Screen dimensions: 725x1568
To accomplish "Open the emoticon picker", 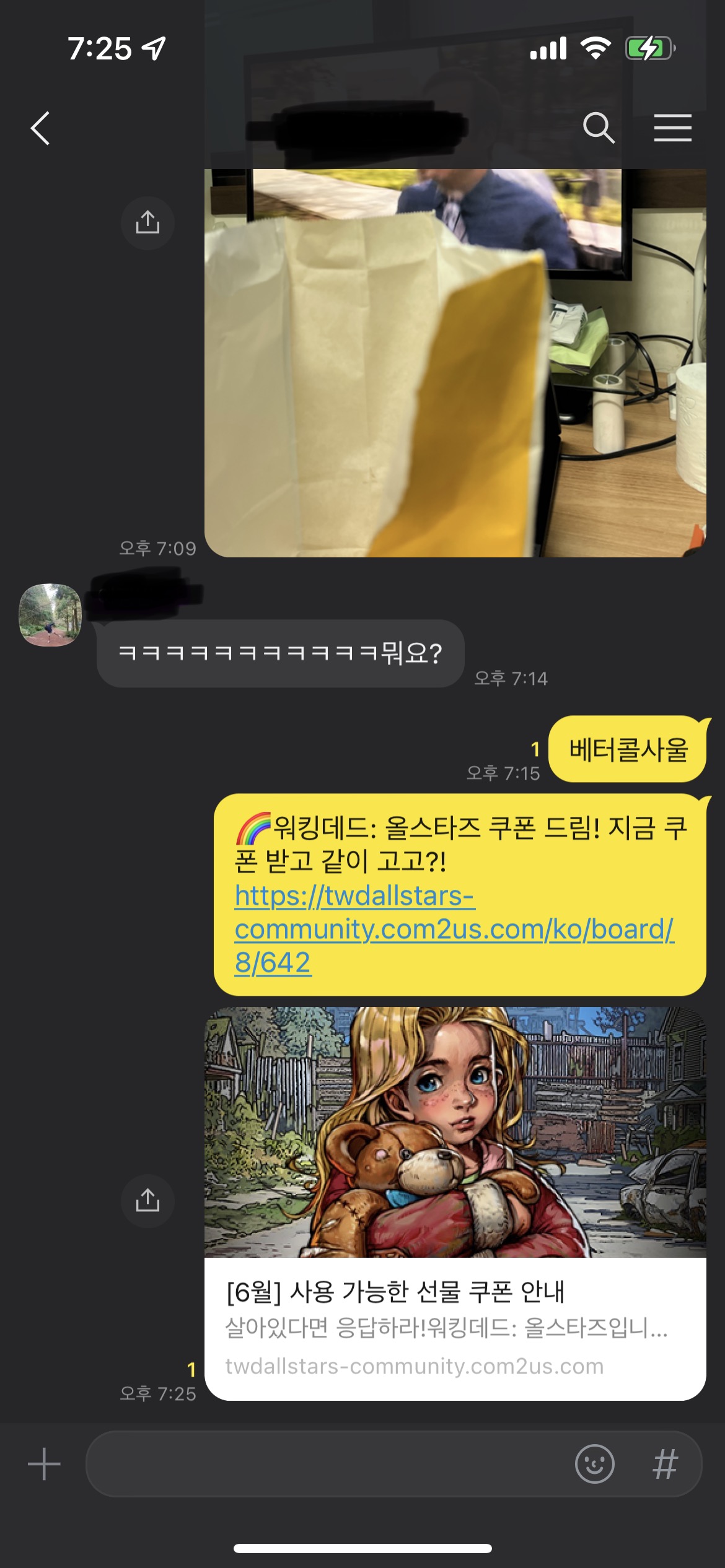I will [x=594, y=1464].
